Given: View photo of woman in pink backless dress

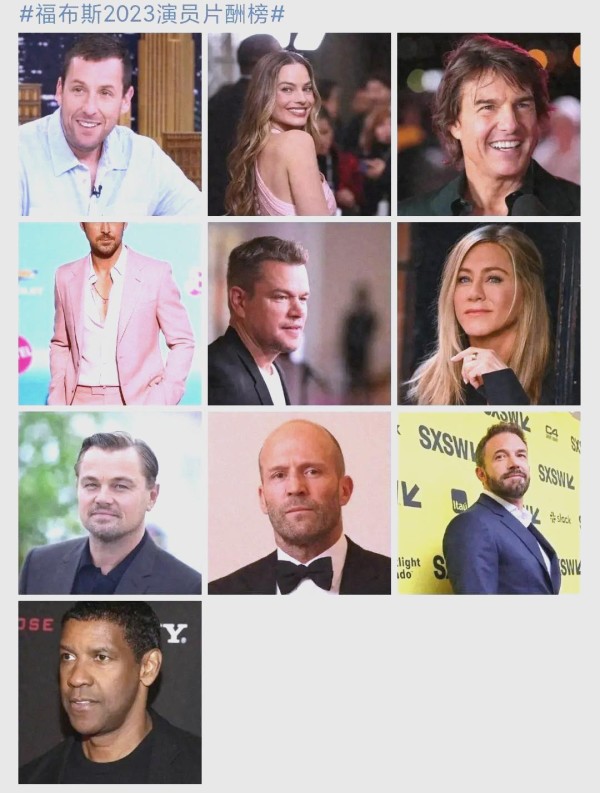Looking at the screenshot, I should coord(299,124).
